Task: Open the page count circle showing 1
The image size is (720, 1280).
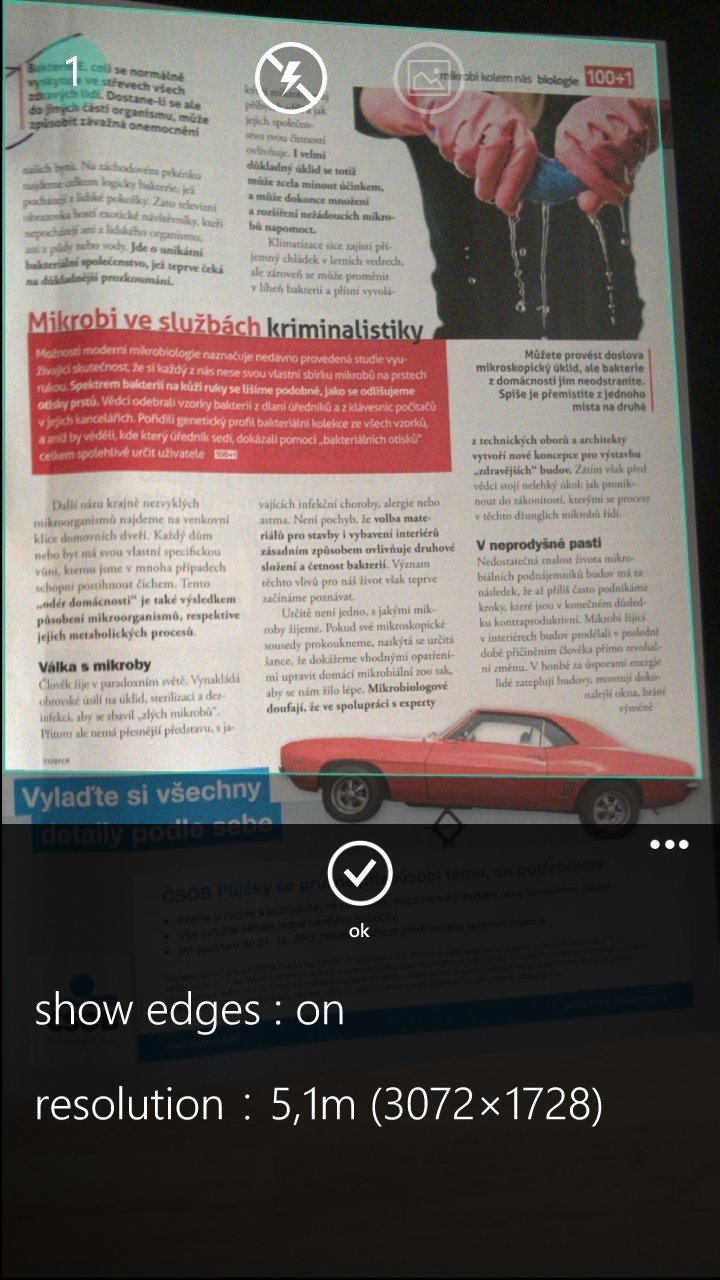Action: tap(72, 71)
